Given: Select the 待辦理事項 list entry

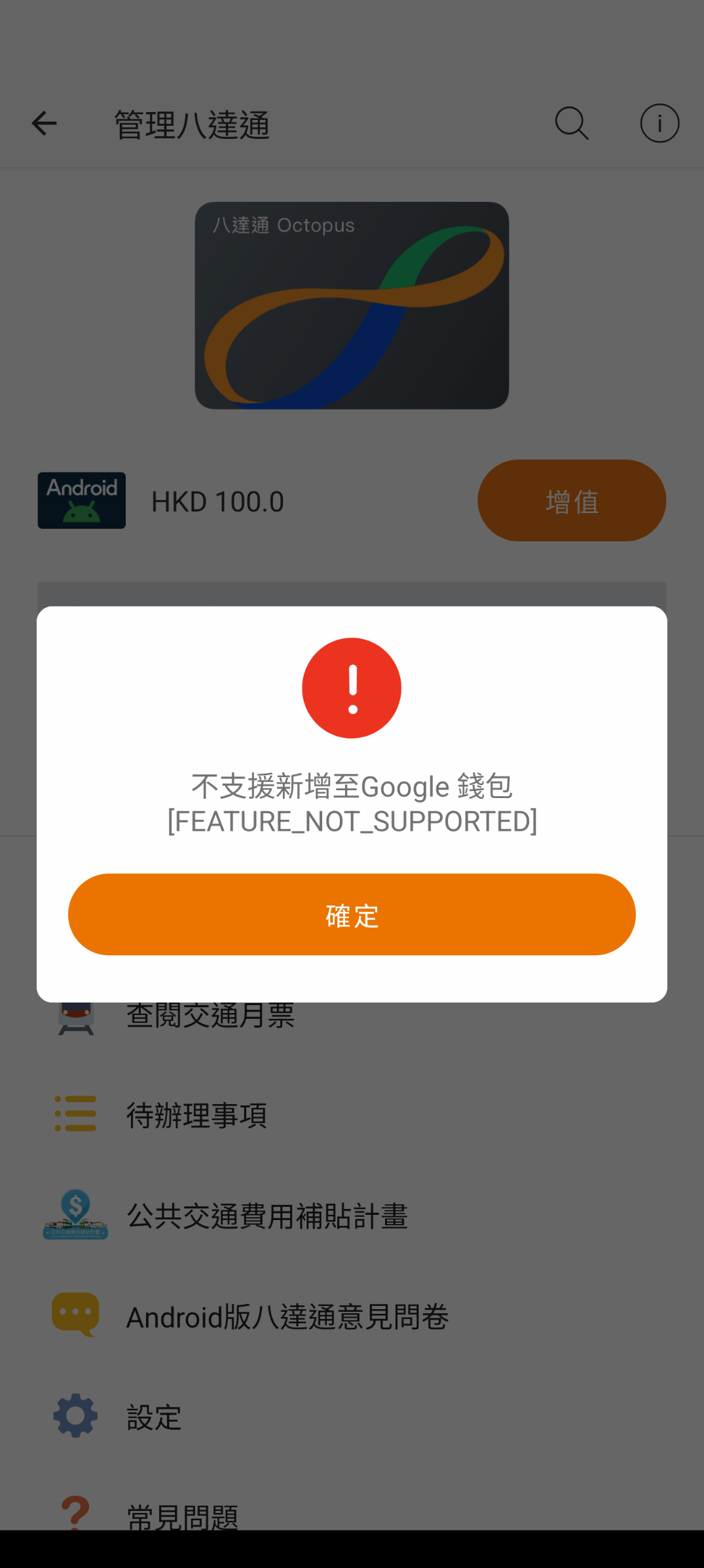Looking at the screenshot, I should click(196, 1114).
